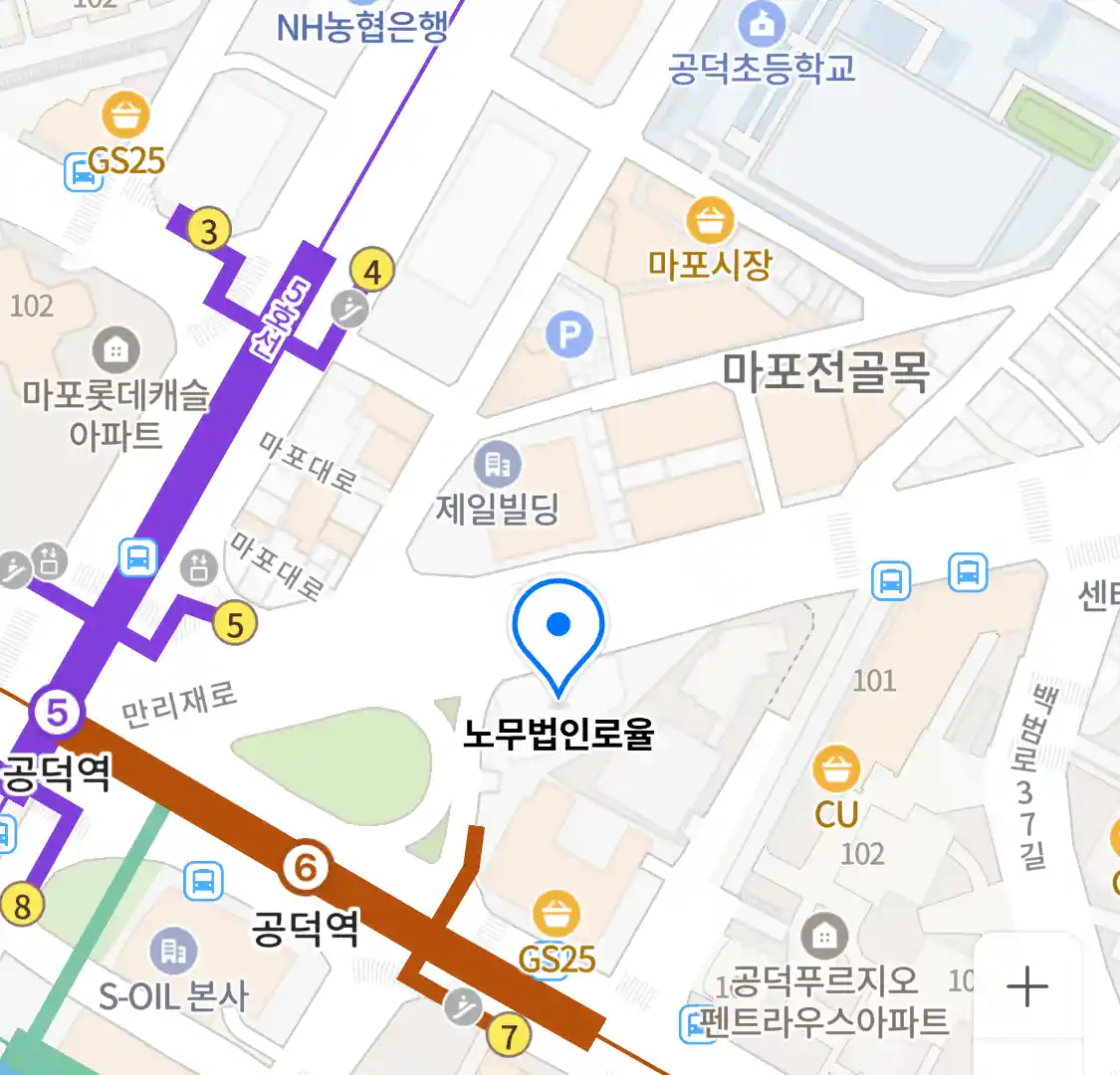The image size is (1120, 1075).
Task: Tap the parking lot P marker
Action: [569, 335]
